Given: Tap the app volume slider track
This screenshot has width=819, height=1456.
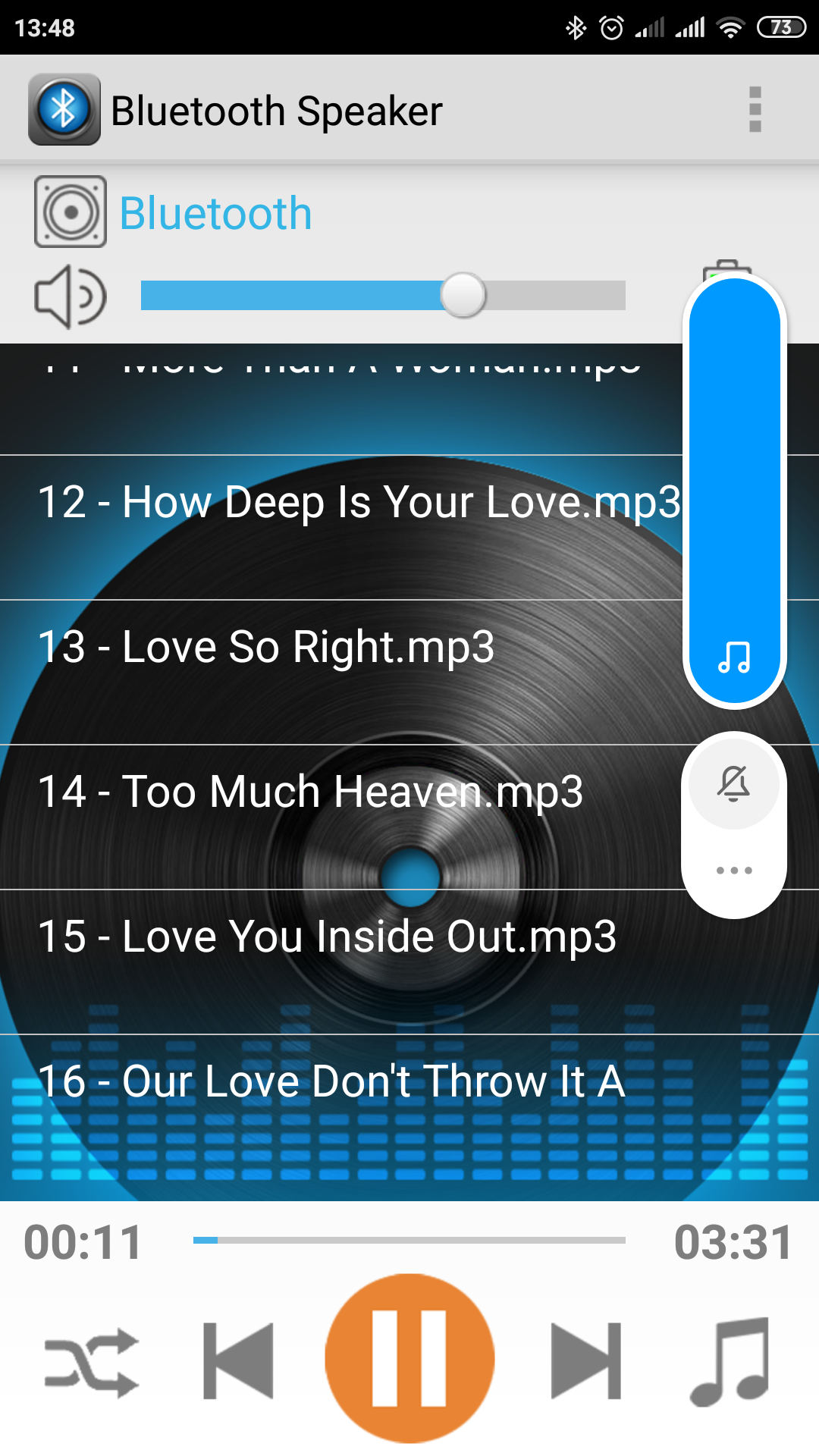Looking at the screenshot, I should [383, 295].
